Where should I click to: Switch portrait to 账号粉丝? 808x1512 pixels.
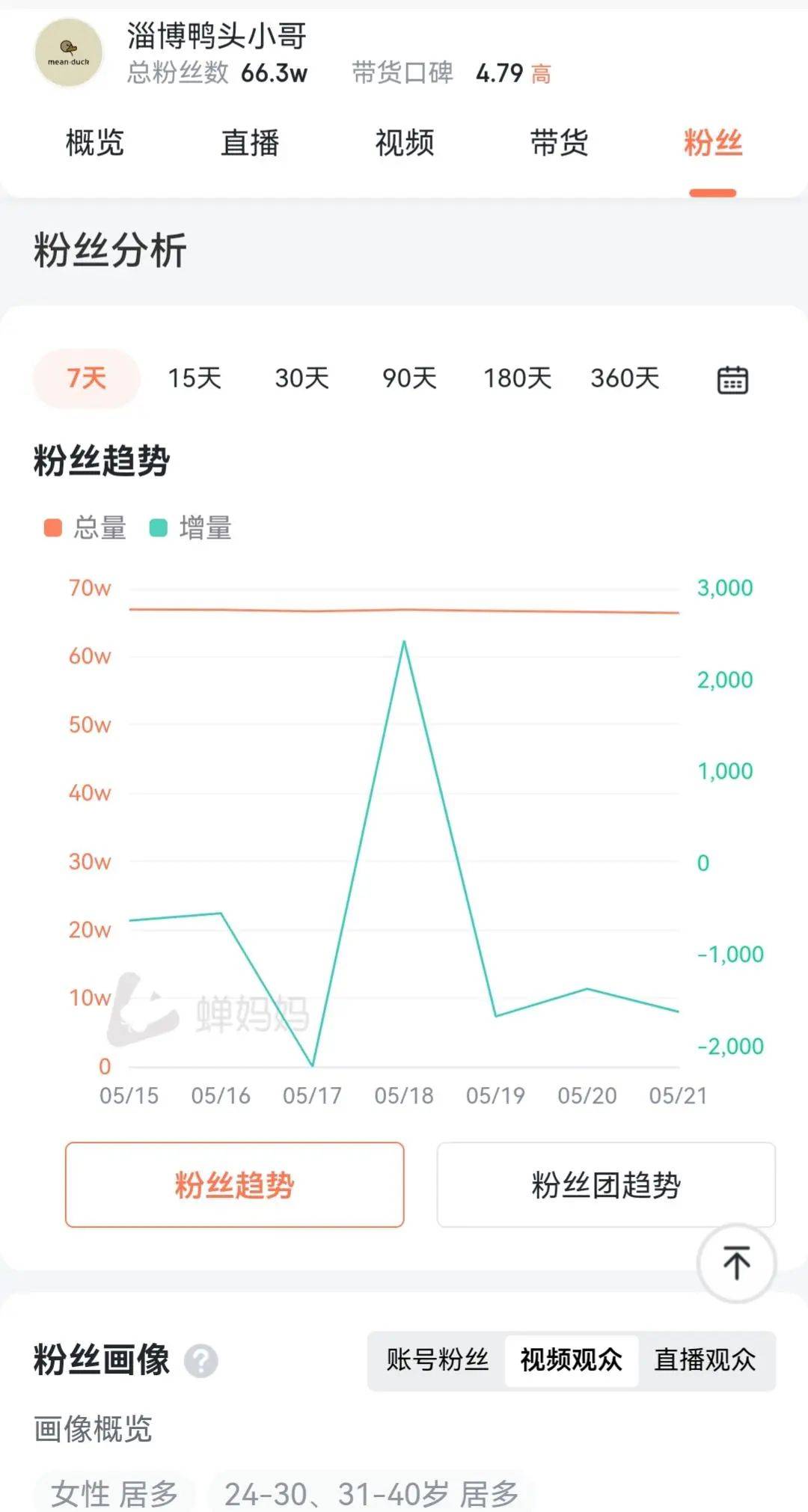pyautogui.click(x=438, y=1359)
